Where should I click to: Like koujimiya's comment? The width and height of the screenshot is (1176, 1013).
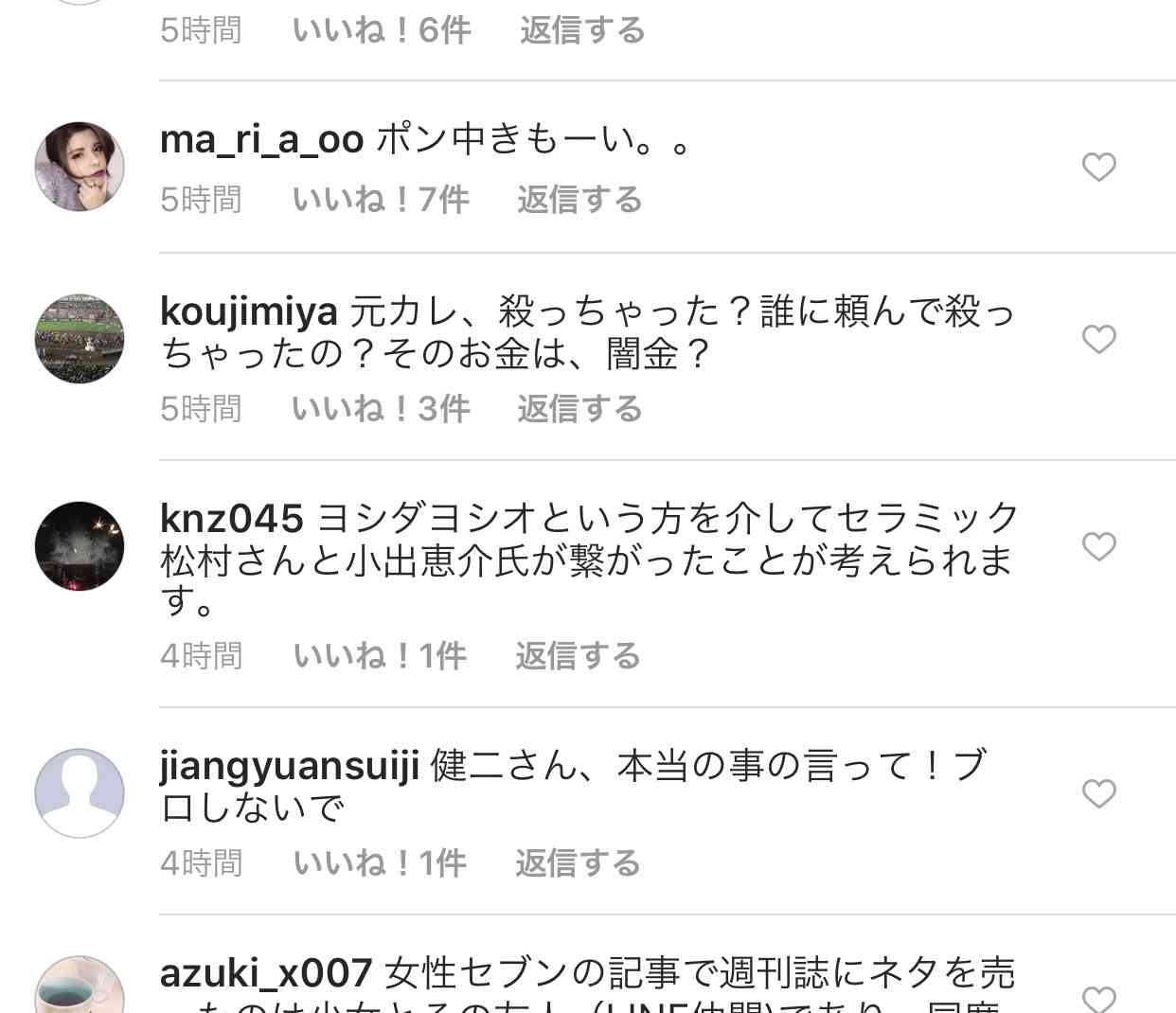pos(1098,339)
